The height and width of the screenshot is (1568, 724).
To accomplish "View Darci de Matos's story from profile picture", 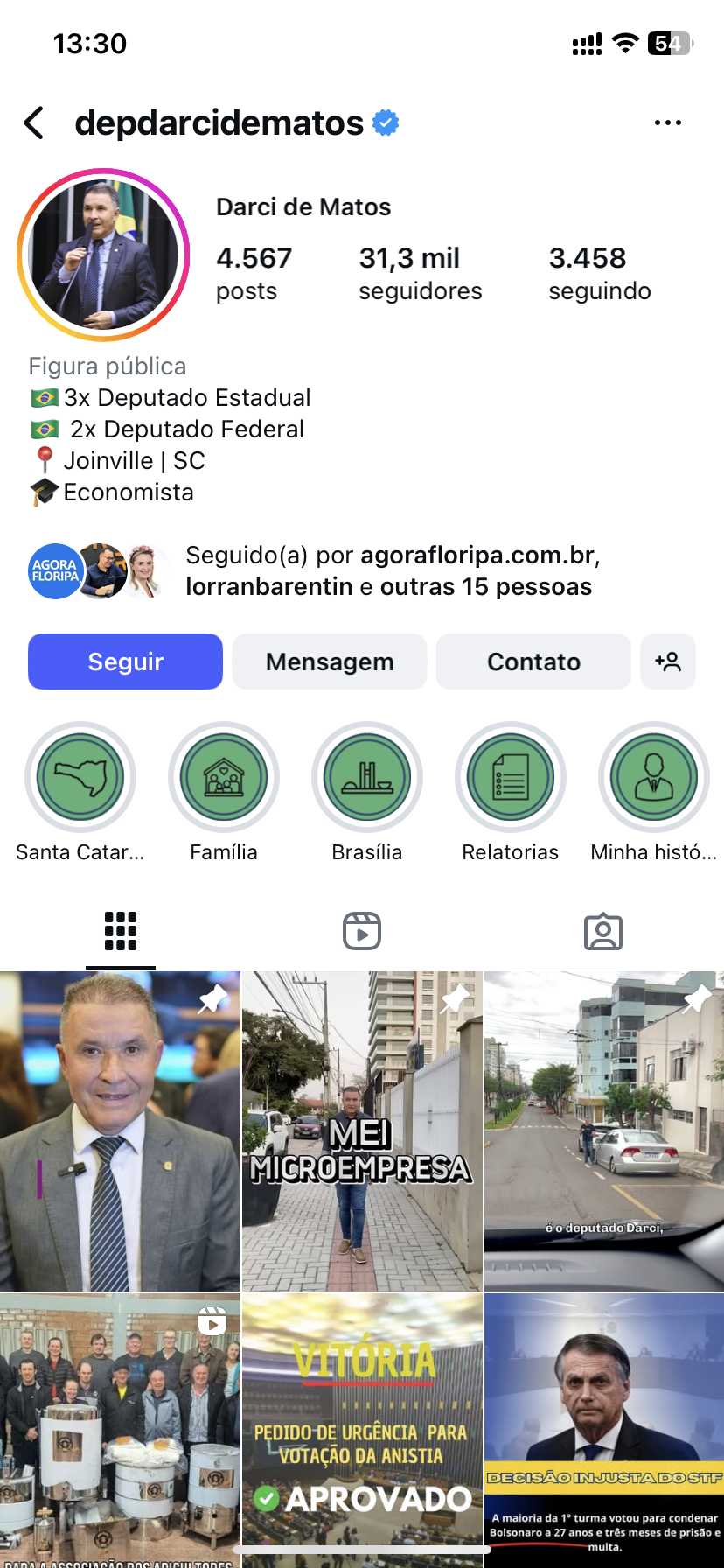I will point(103,255).
